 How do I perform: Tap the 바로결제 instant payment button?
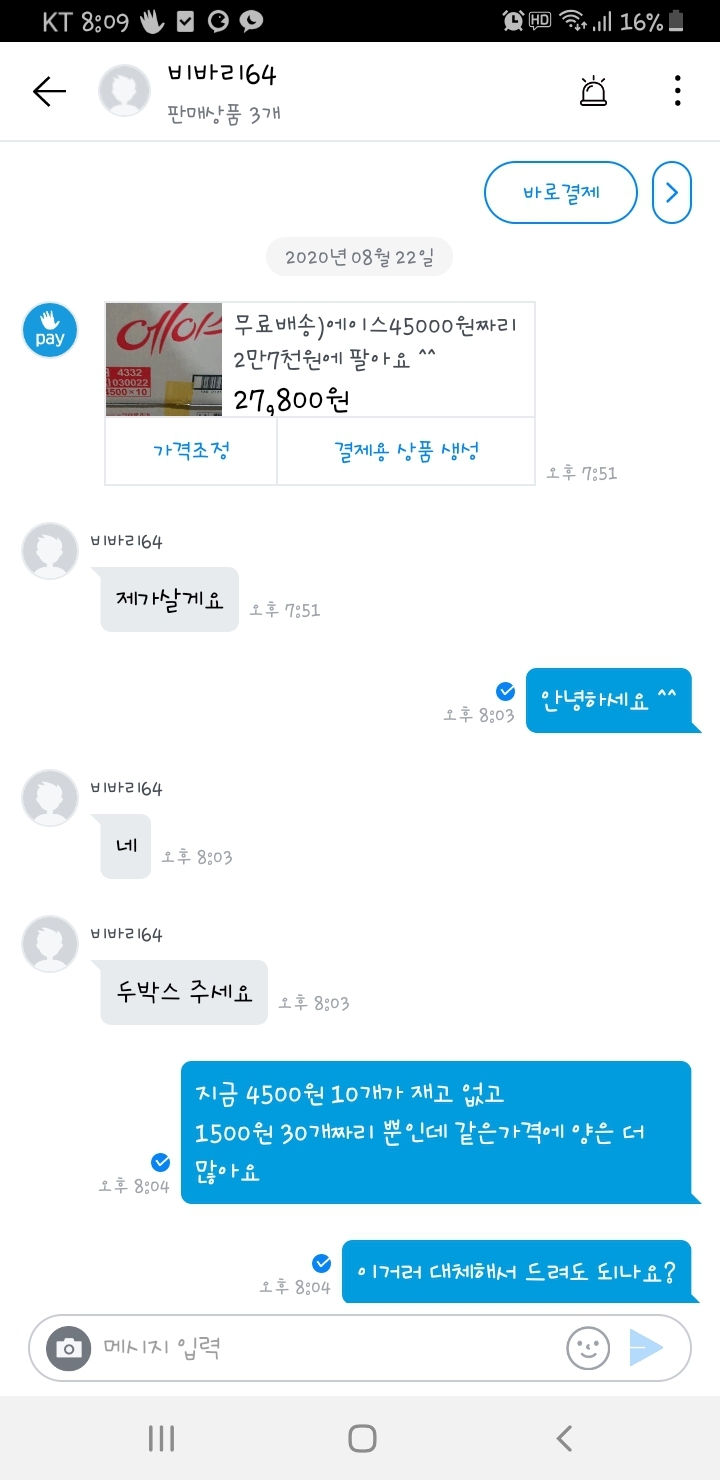tap(561, 192)
